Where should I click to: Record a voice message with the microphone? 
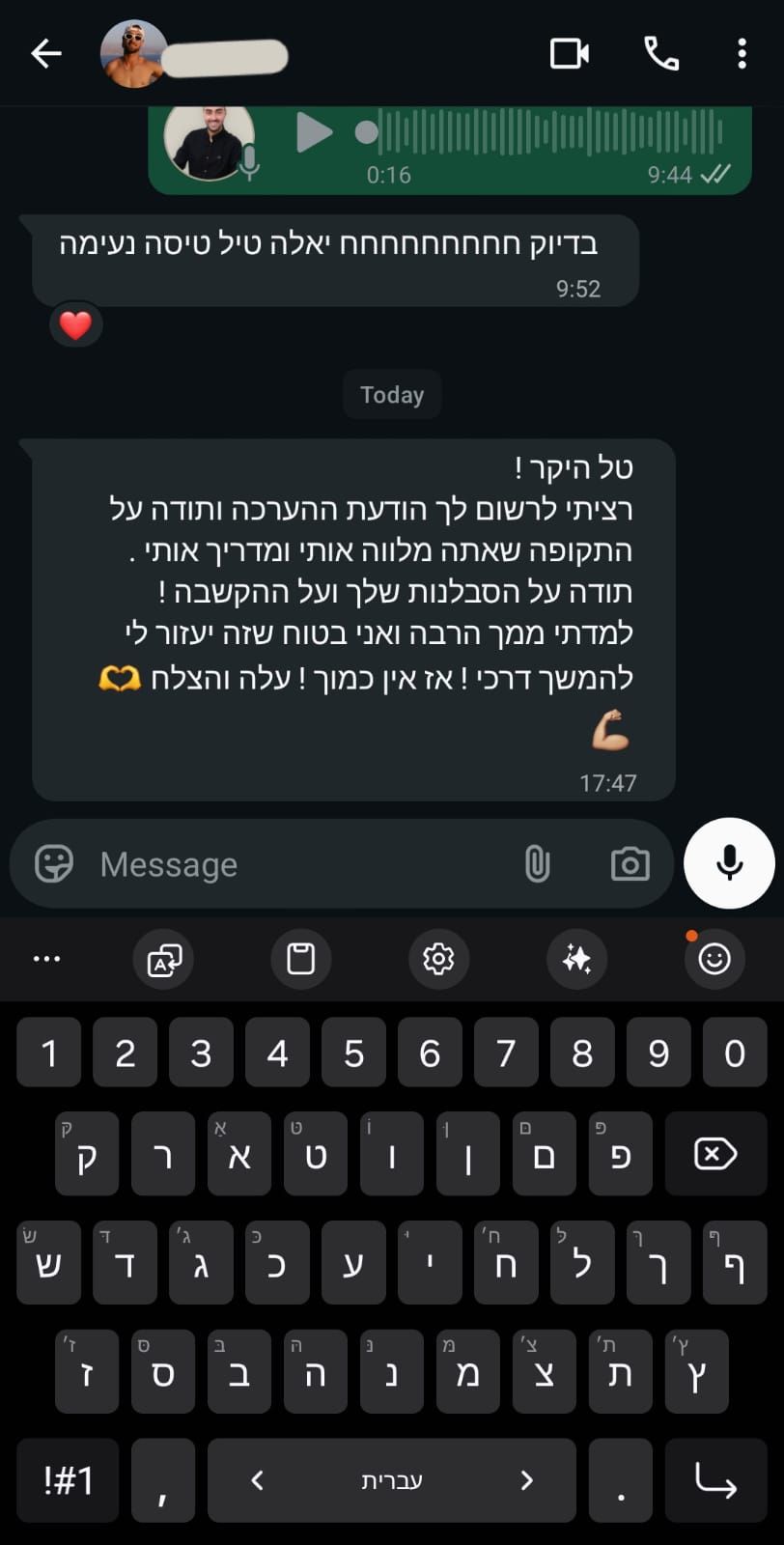coord(730,863)
